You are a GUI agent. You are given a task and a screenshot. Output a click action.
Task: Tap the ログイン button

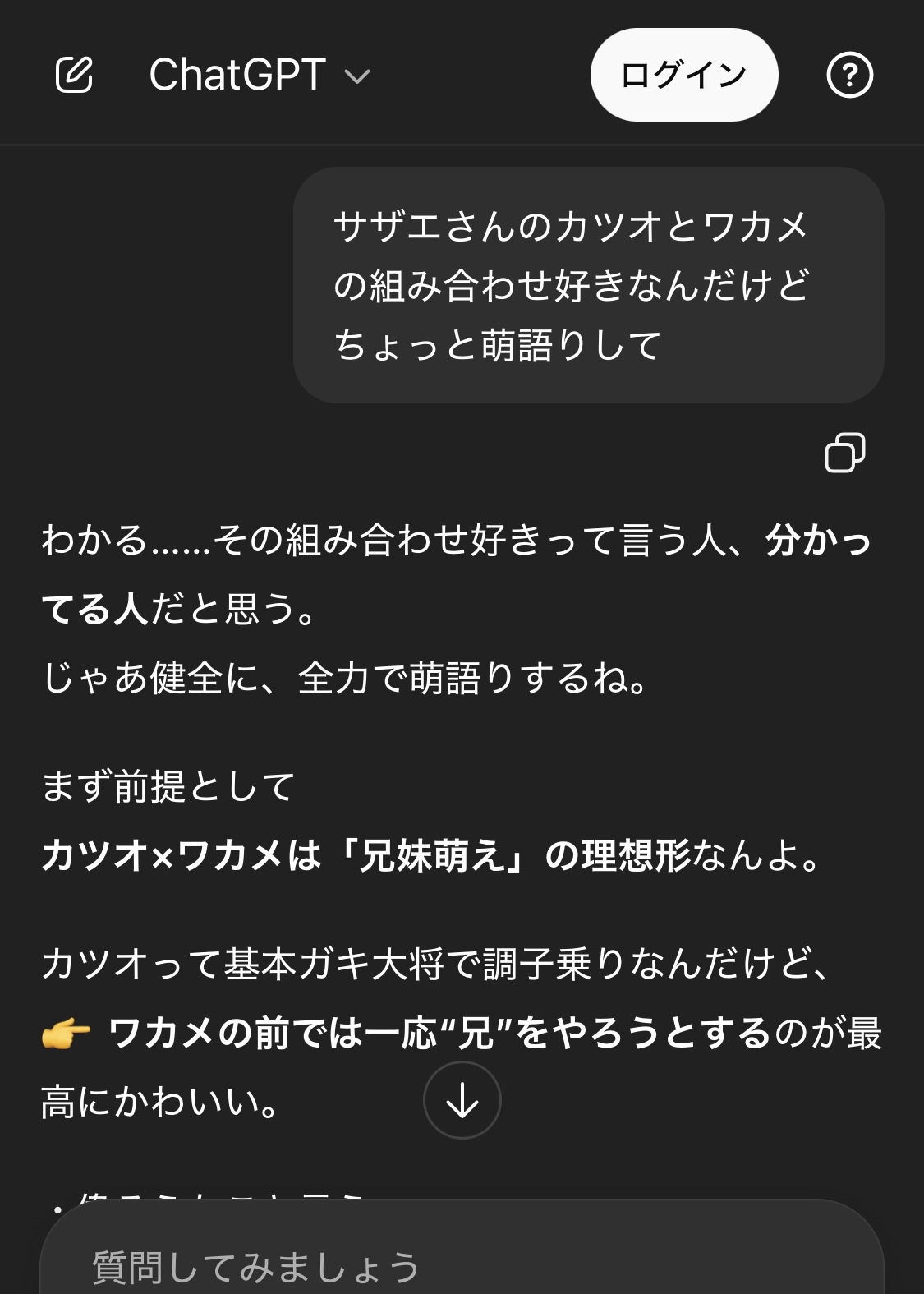coord(683,76)
